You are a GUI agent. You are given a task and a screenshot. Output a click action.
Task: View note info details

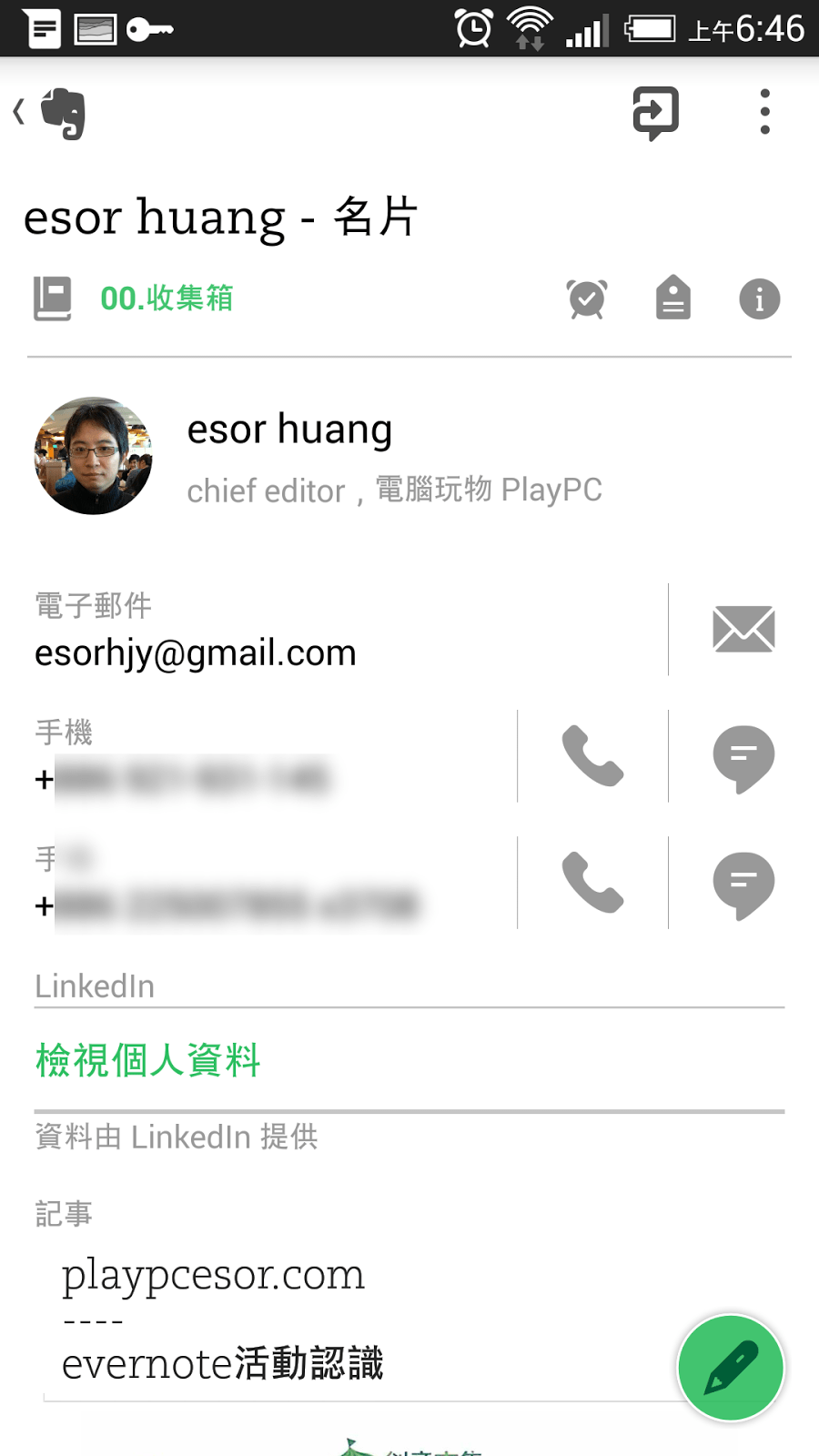[x=759, y=298]
